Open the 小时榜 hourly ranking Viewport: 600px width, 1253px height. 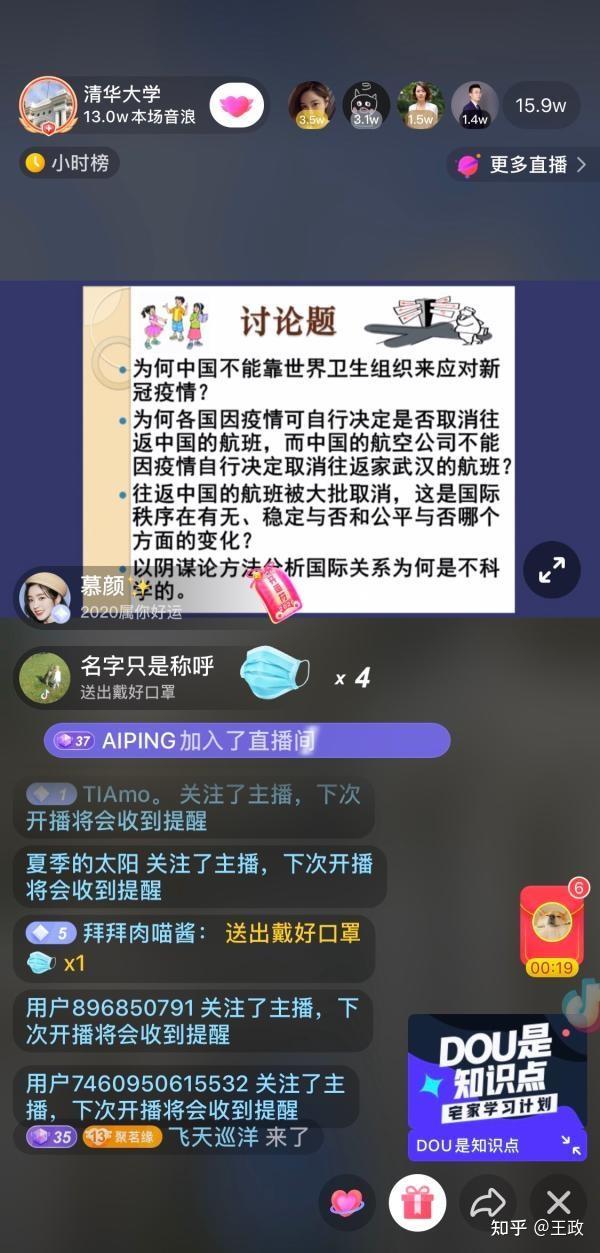click(69, 163)
